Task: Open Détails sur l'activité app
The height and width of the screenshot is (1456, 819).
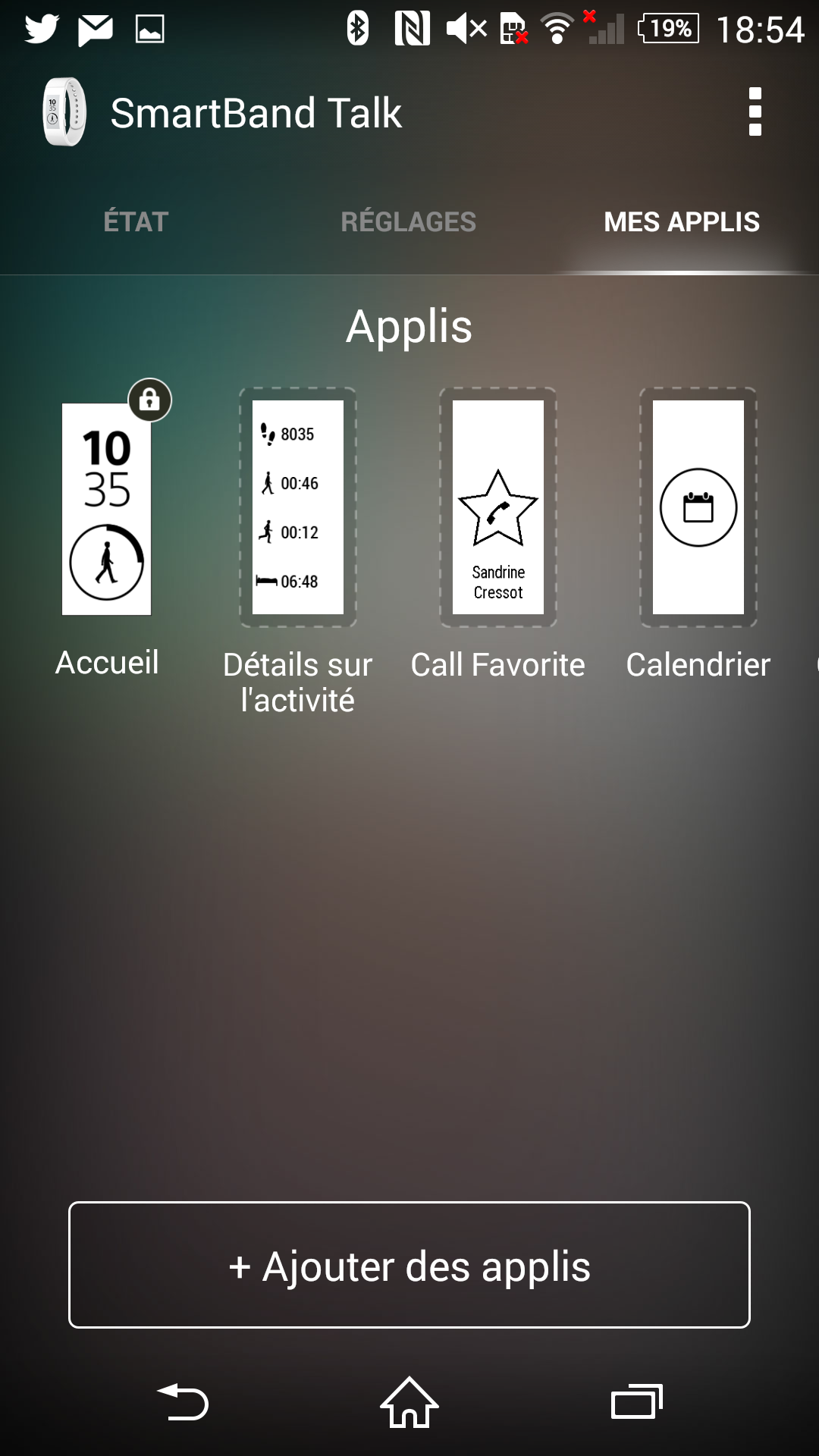Action: pyautogui.click(x=298, y=507)
